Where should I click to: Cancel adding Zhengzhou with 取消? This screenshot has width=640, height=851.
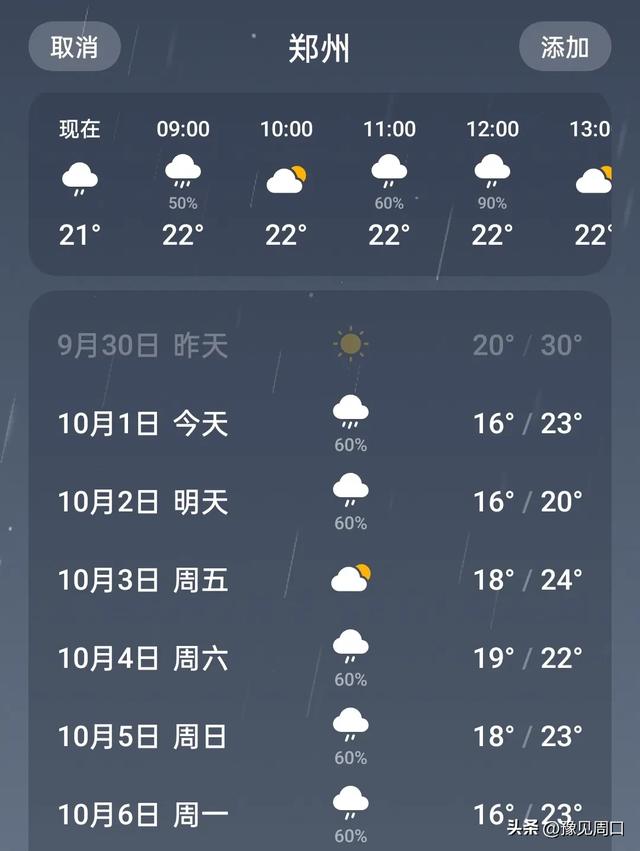click(74, 47)
